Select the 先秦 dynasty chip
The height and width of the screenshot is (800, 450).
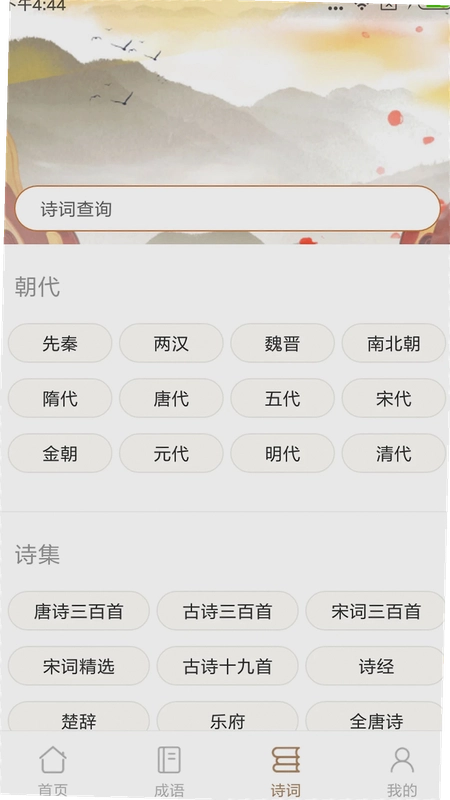click(x=60, y=343)
